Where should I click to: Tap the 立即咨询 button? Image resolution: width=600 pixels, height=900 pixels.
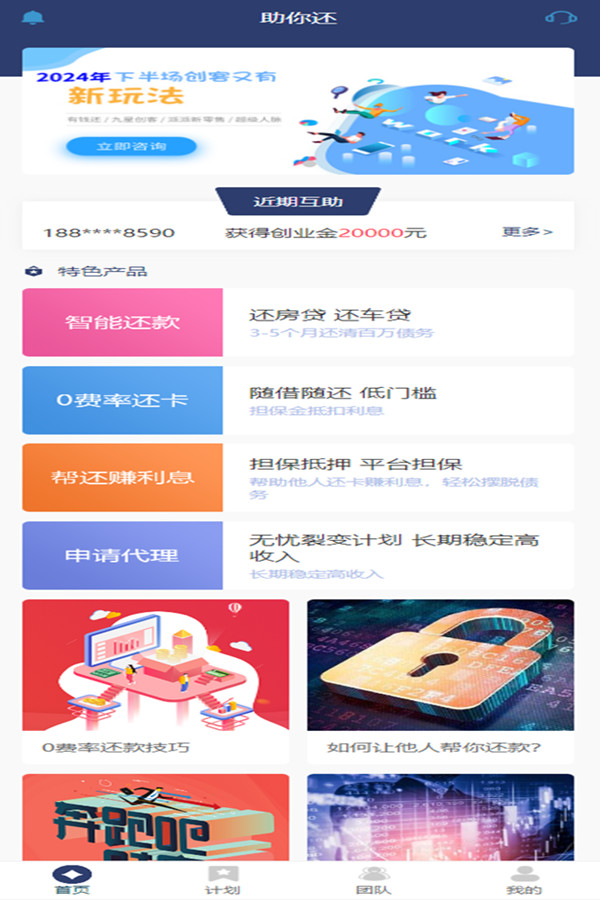tap(131, 147)
